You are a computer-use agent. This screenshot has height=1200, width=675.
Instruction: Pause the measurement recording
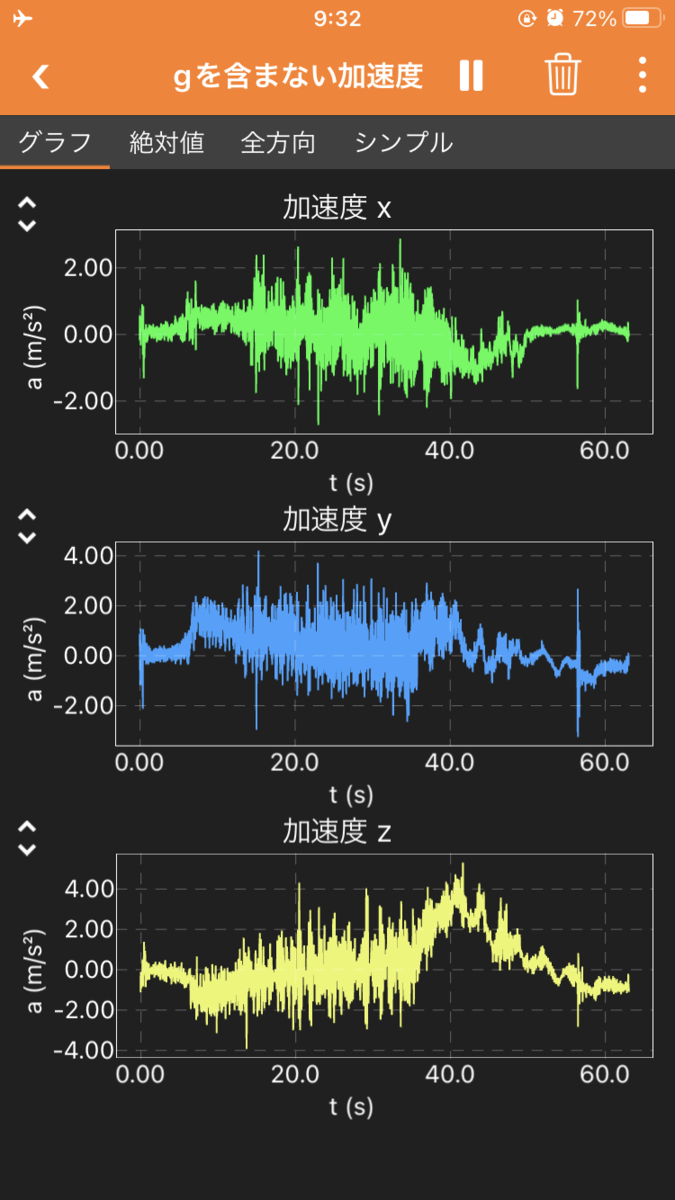(x=471, y=76)
